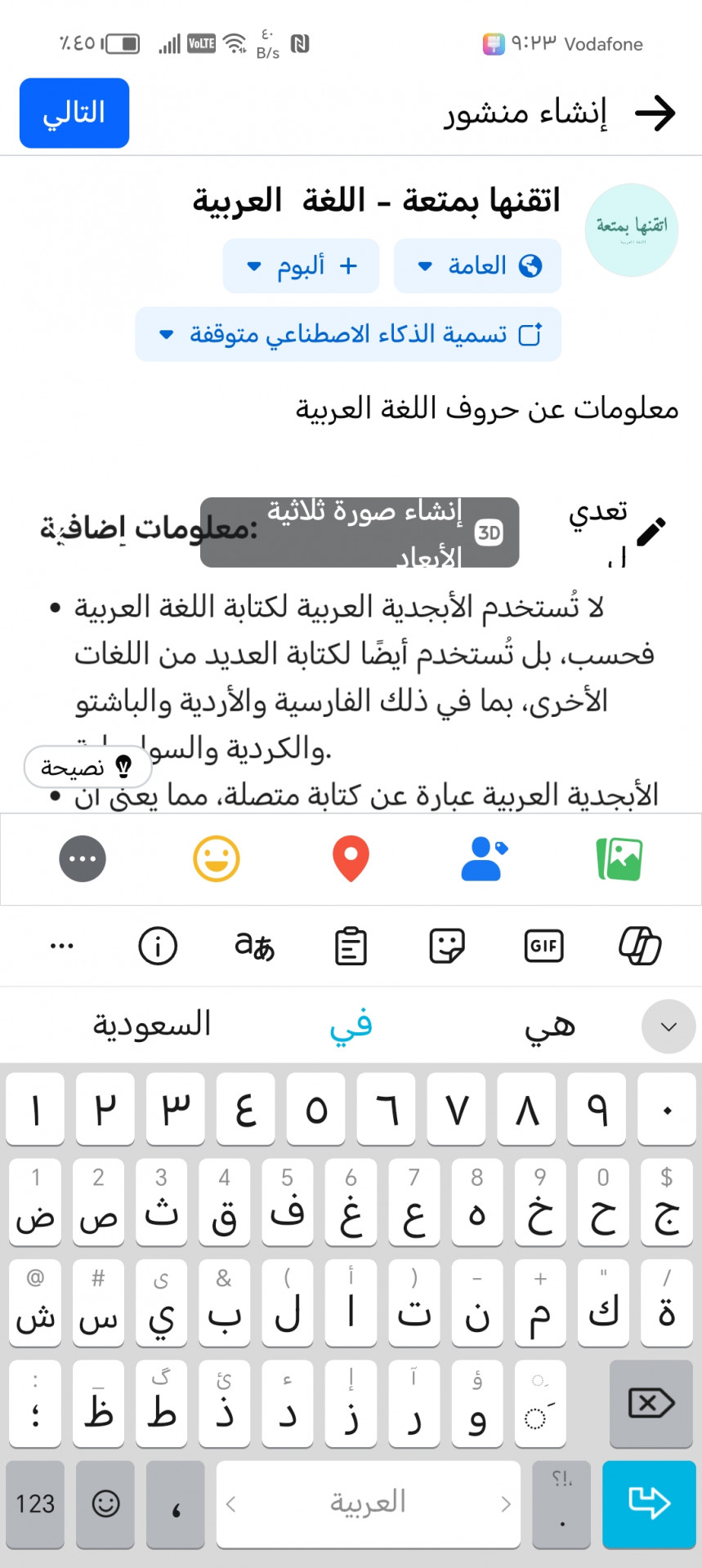Tap the التالي button to continue

[x=74, y=113]
